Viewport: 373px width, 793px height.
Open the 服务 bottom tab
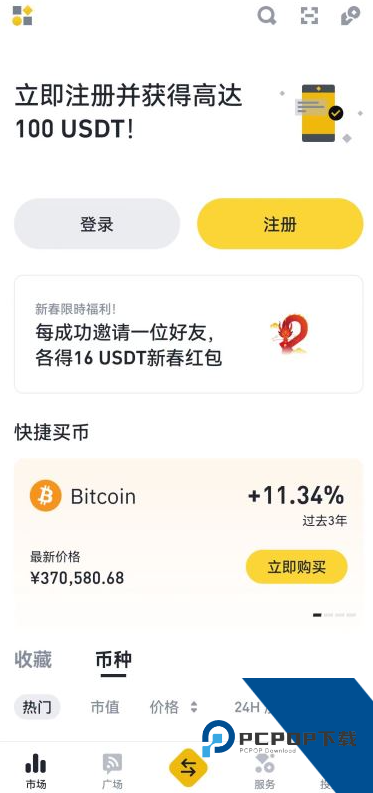click(x=264, y=771)
